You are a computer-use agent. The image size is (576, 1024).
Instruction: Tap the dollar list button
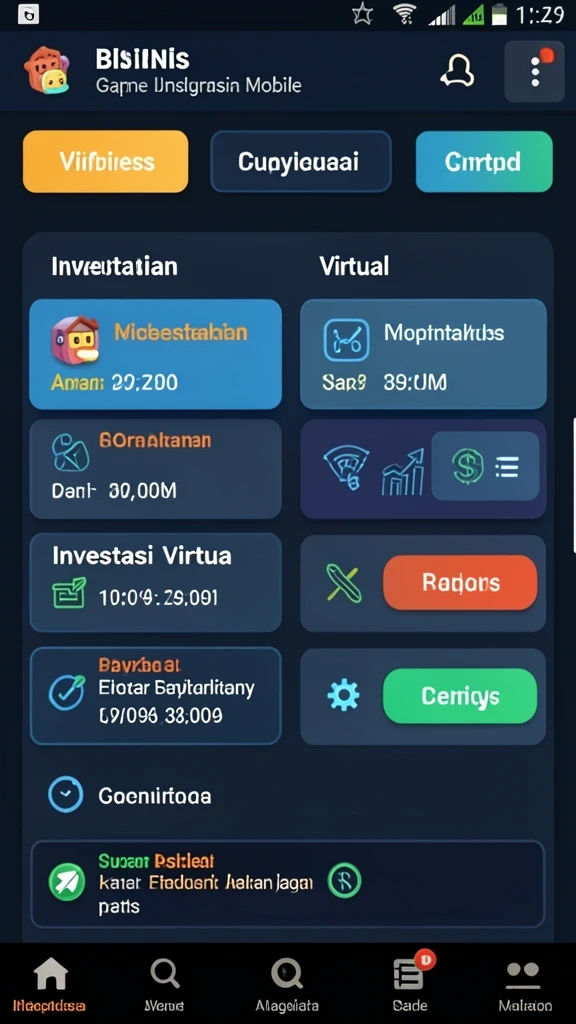click(486, 466)
